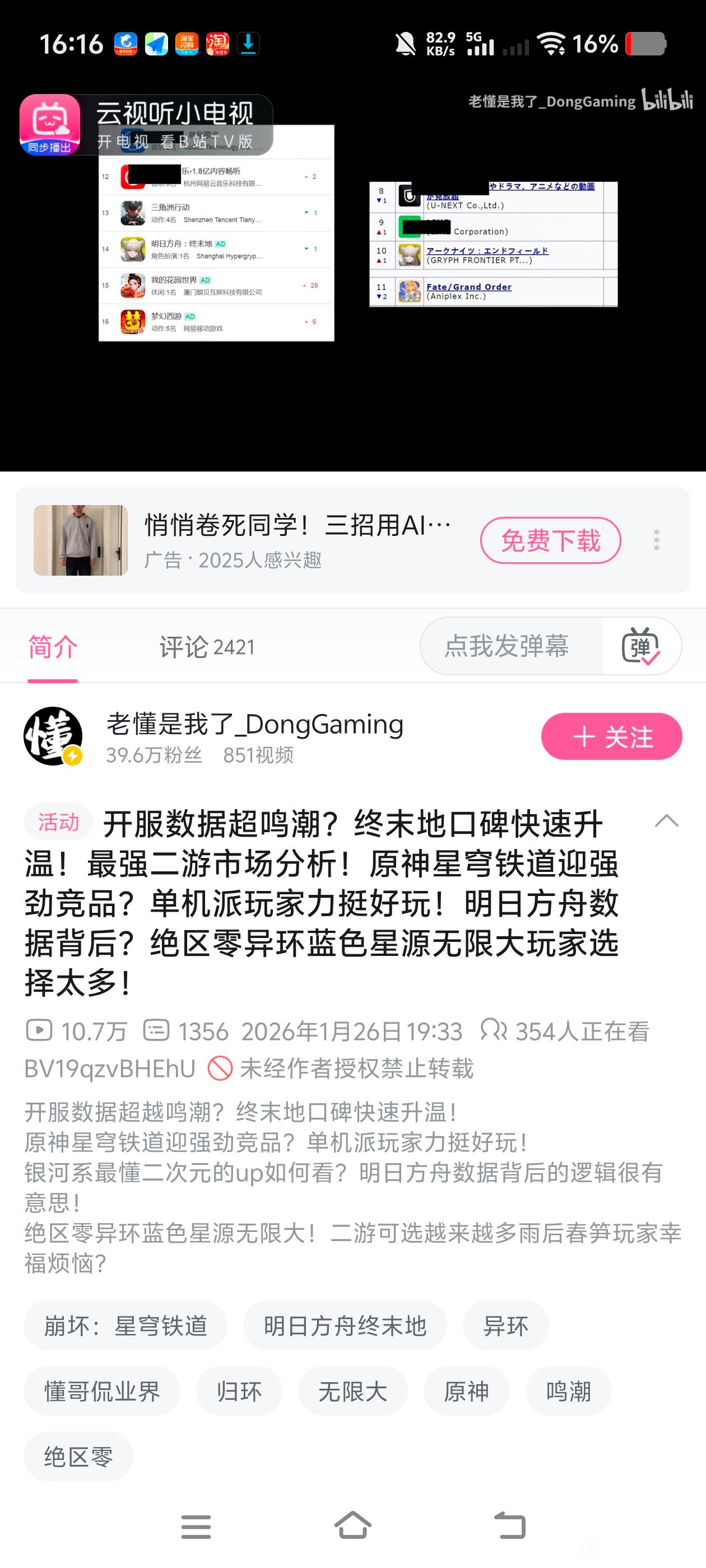The width and height of the screenshot is (706, 1568).
Task: Toggle the danmaku display icon
Action: pos(641,646)
